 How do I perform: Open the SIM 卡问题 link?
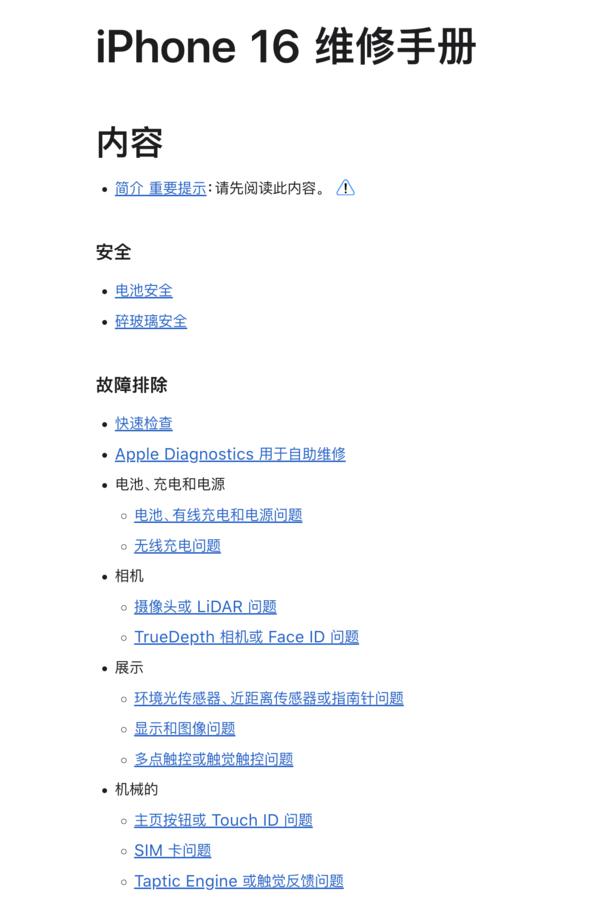click(173, 851)
